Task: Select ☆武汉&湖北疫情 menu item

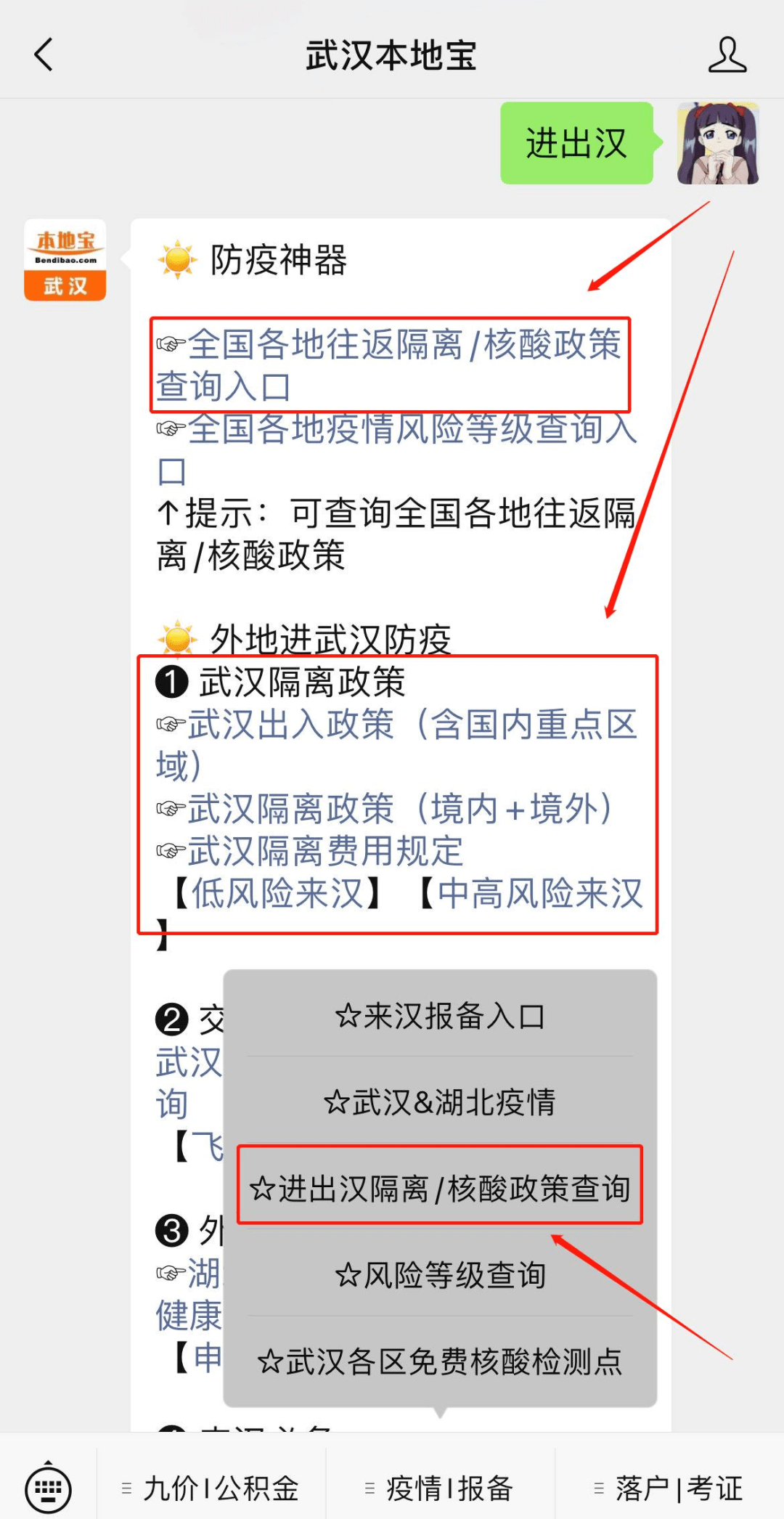Action: click(x=440, y=1101)
